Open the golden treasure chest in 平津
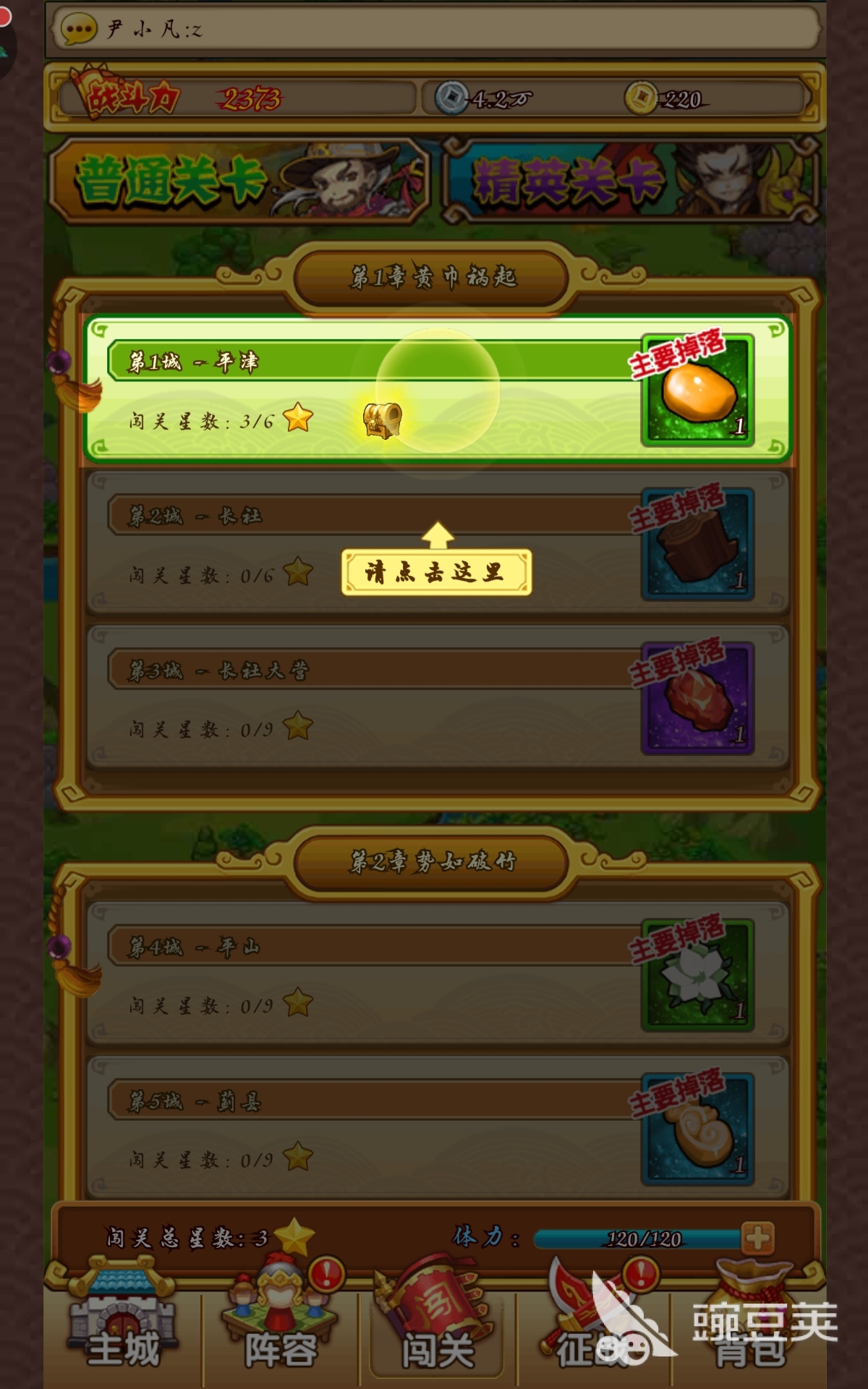 pos(382,420)
